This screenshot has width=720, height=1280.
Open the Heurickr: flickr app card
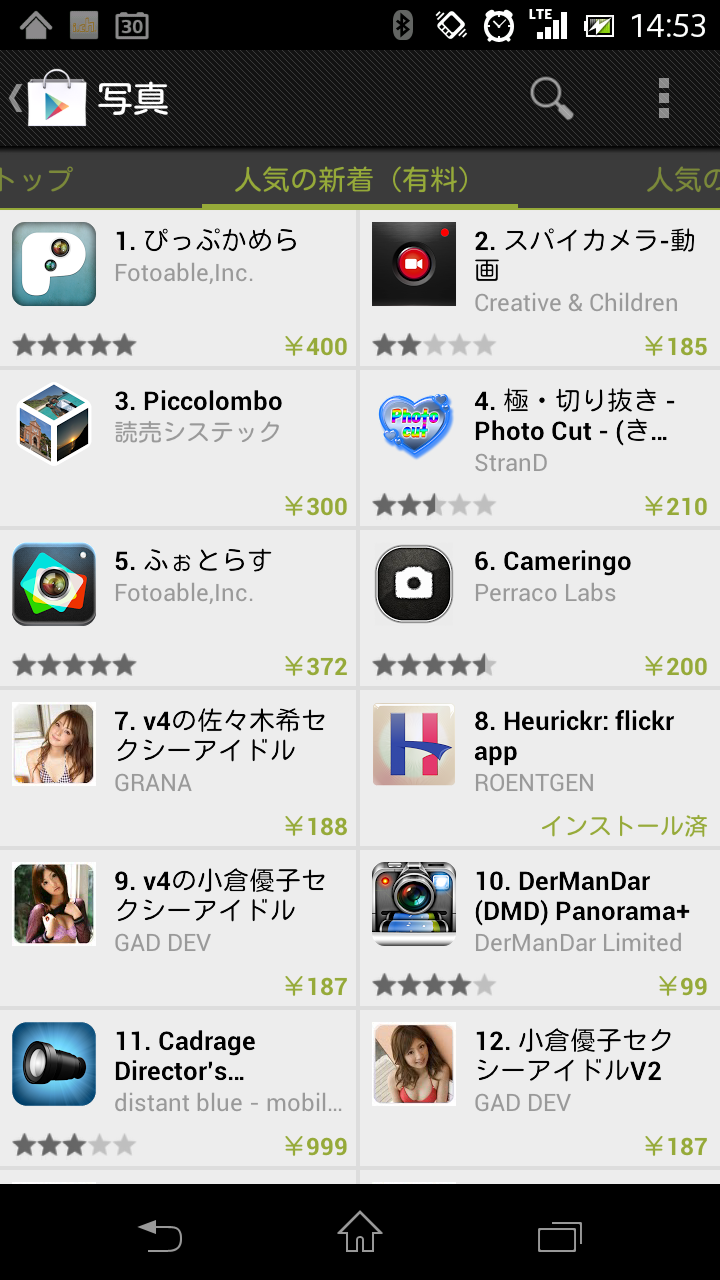(x=539, y=768)
